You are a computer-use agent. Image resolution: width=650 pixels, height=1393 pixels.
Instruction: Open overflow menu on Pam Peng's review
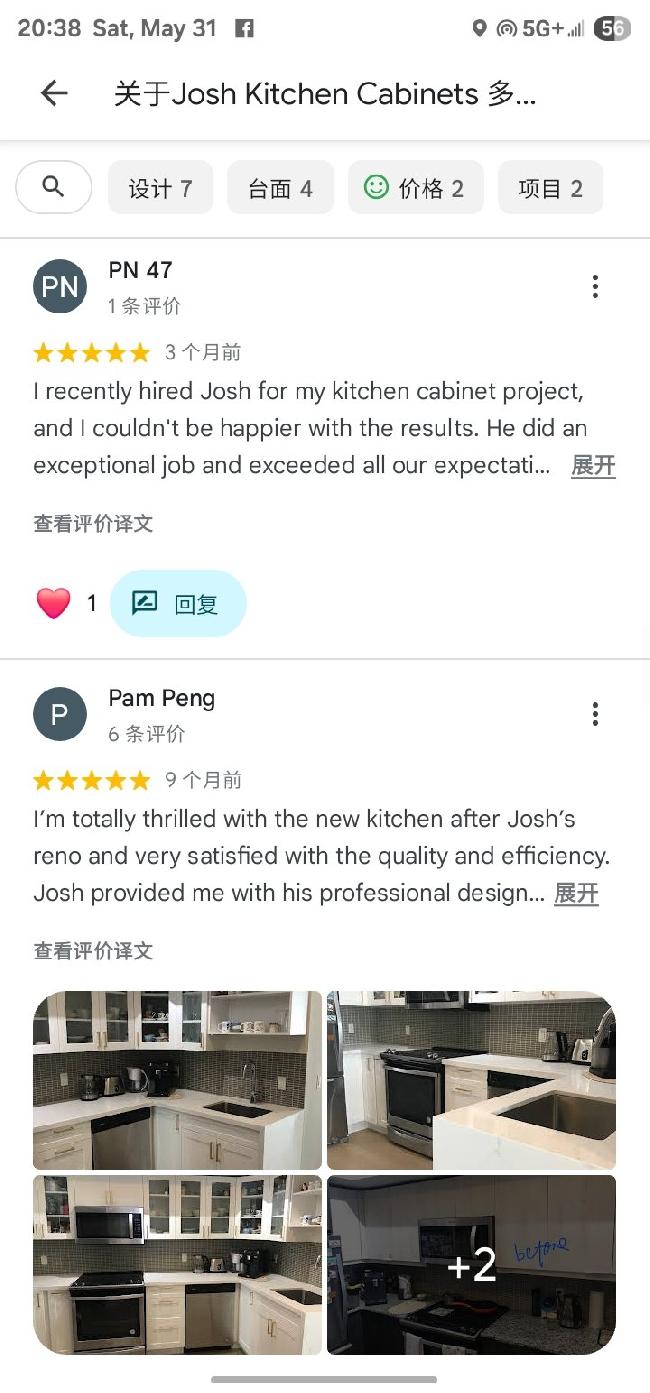coord(595,714)
